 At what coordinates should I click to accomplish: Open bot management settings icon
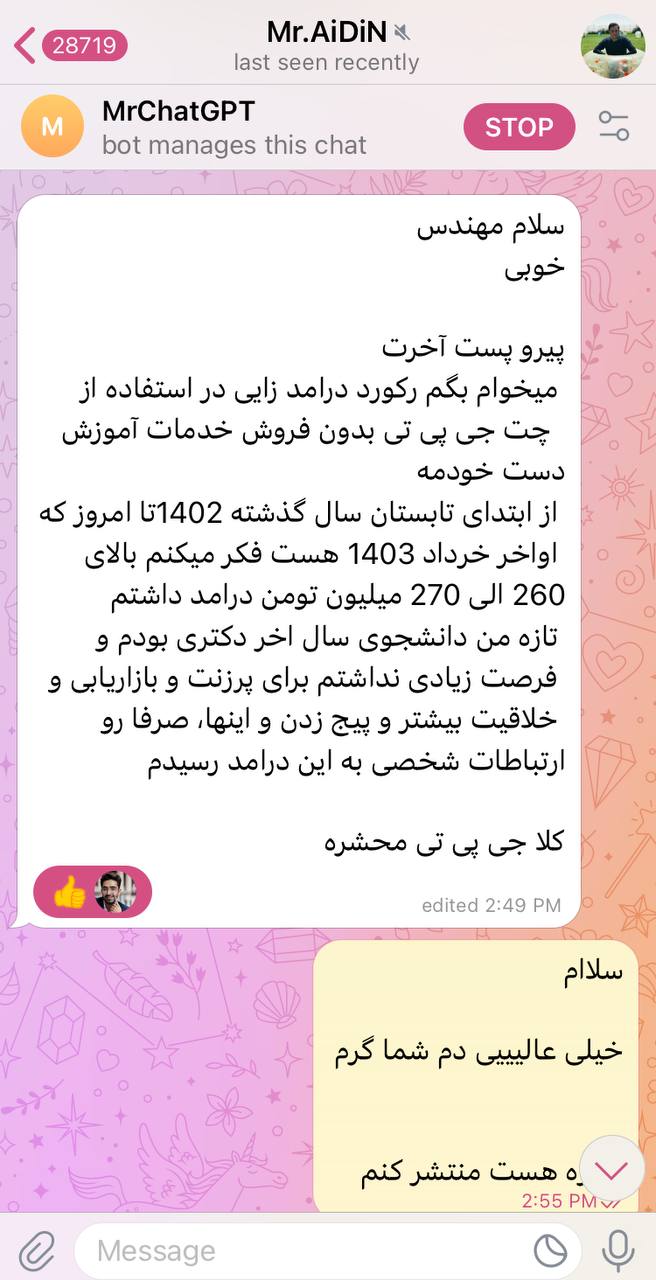(613, 127)
